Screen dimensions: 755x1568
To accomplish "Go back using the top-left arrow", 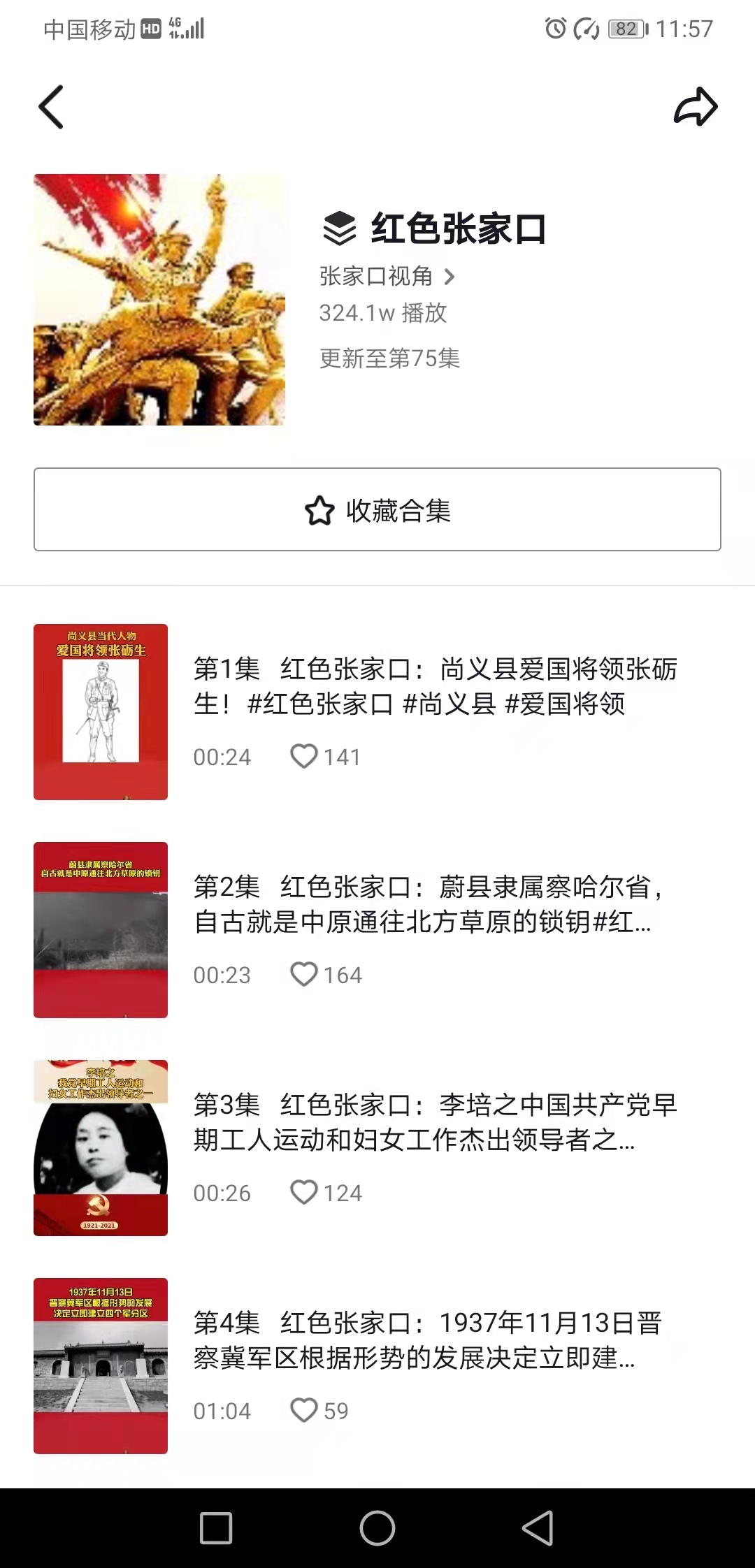I will click(x=51, y=107).
